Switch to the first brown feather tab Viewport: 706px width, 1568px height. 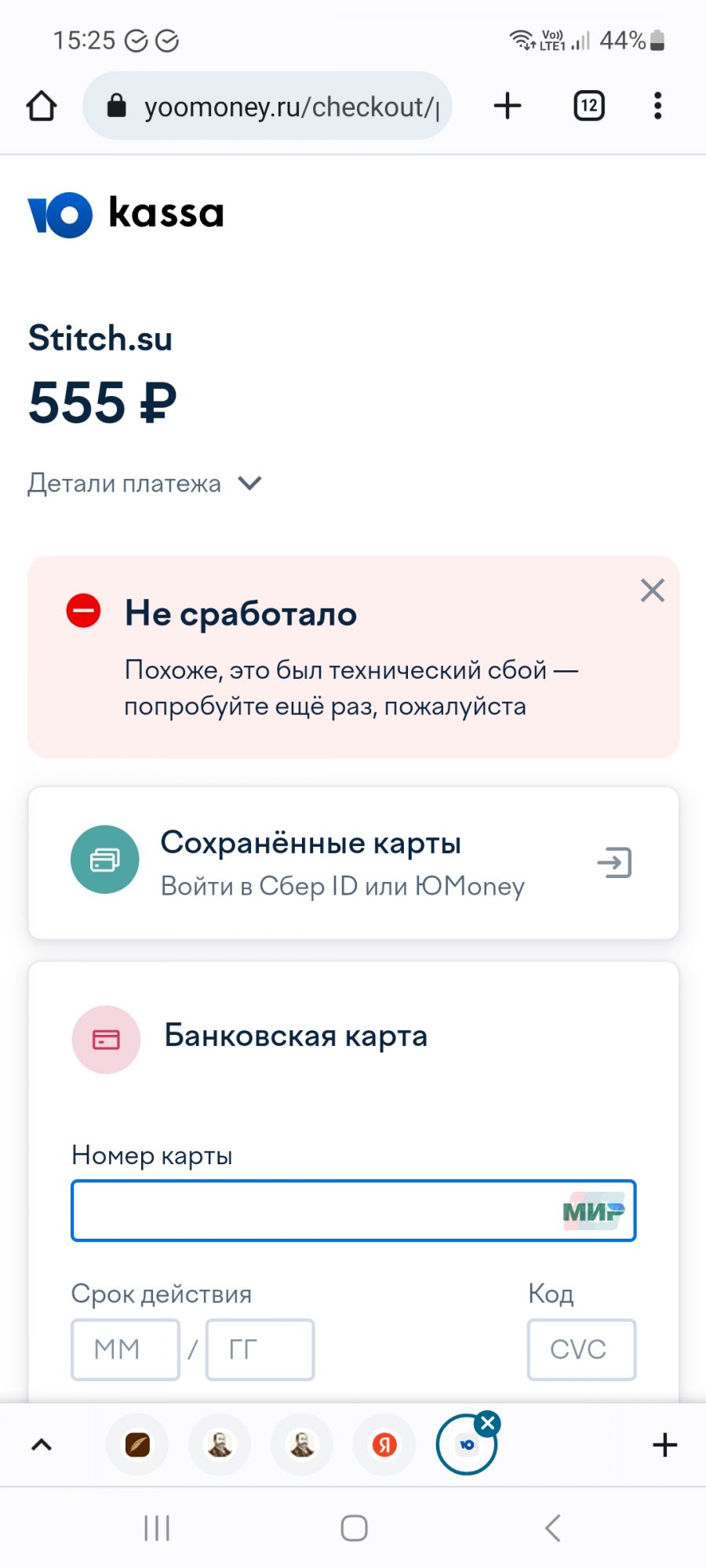138,1445
